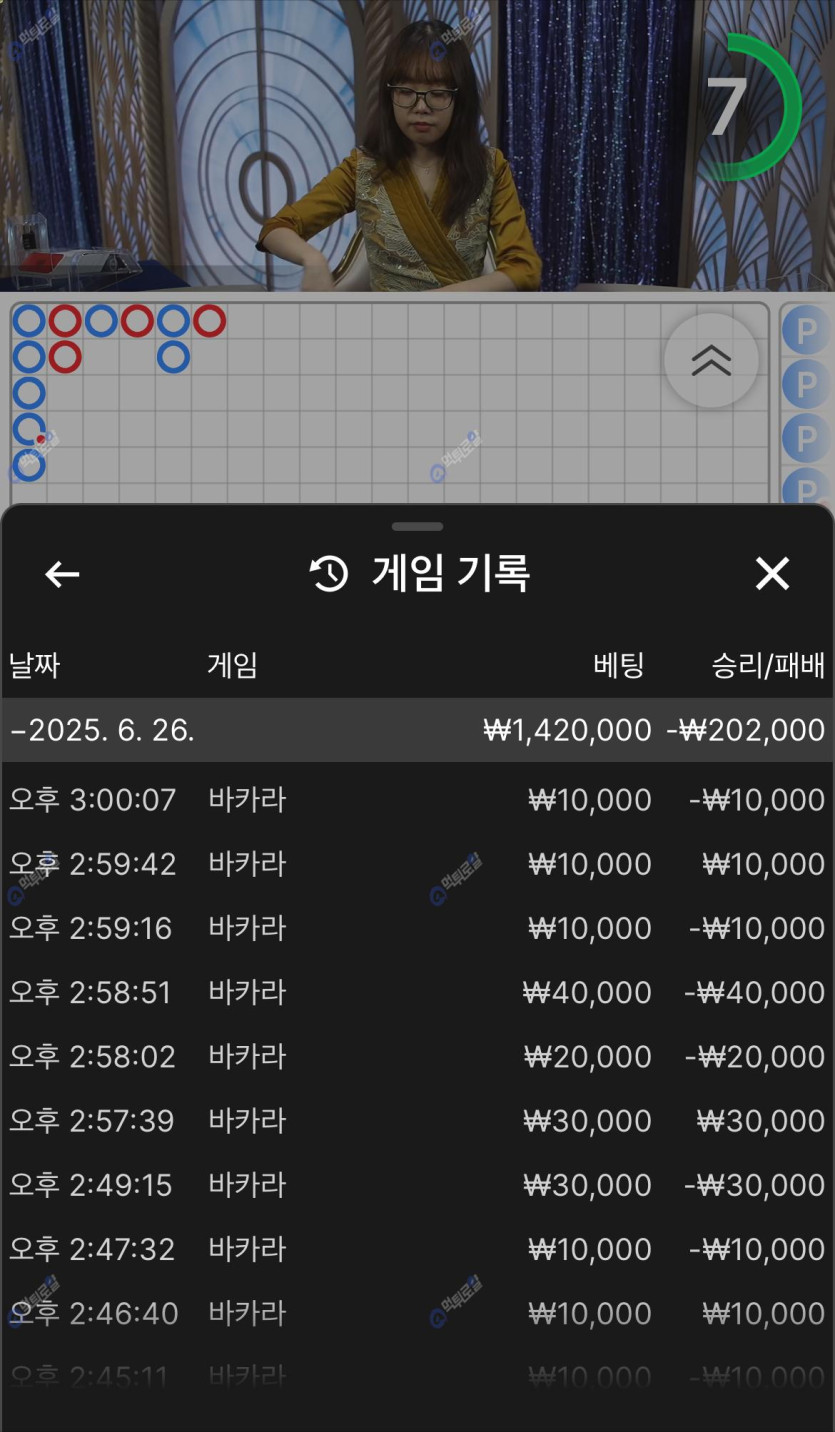Open the 오후 2:46:40 바카라 record

pyautogui.click(x=417, y=1313)
